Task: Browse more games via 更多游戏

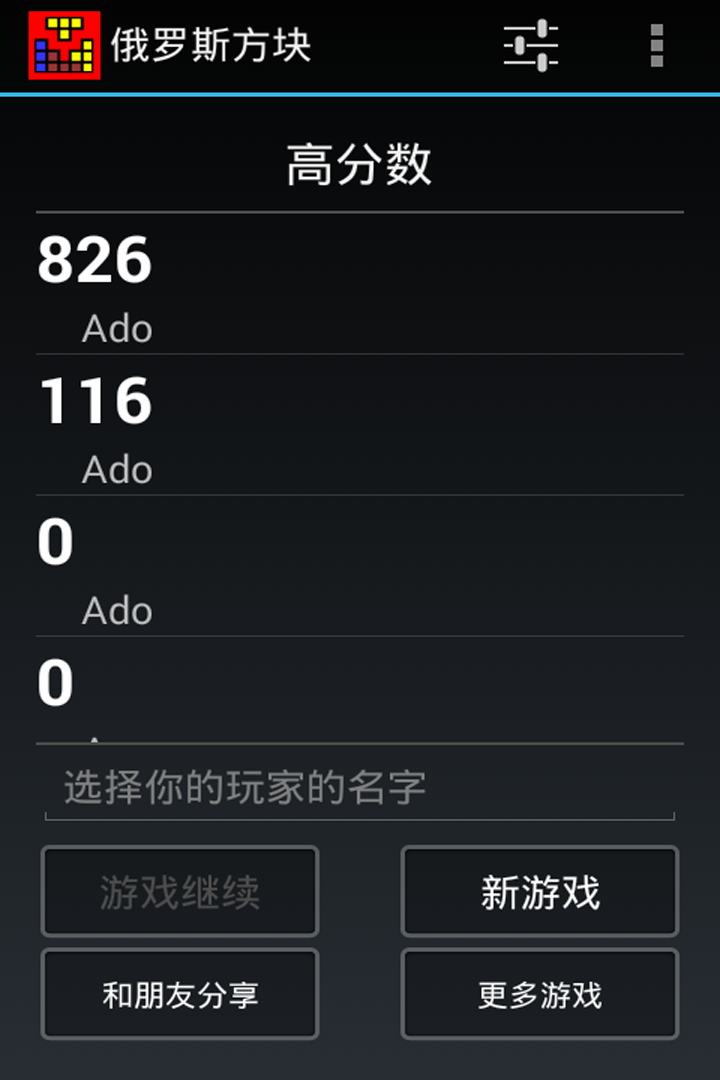Action: click(x=539, y=993)
